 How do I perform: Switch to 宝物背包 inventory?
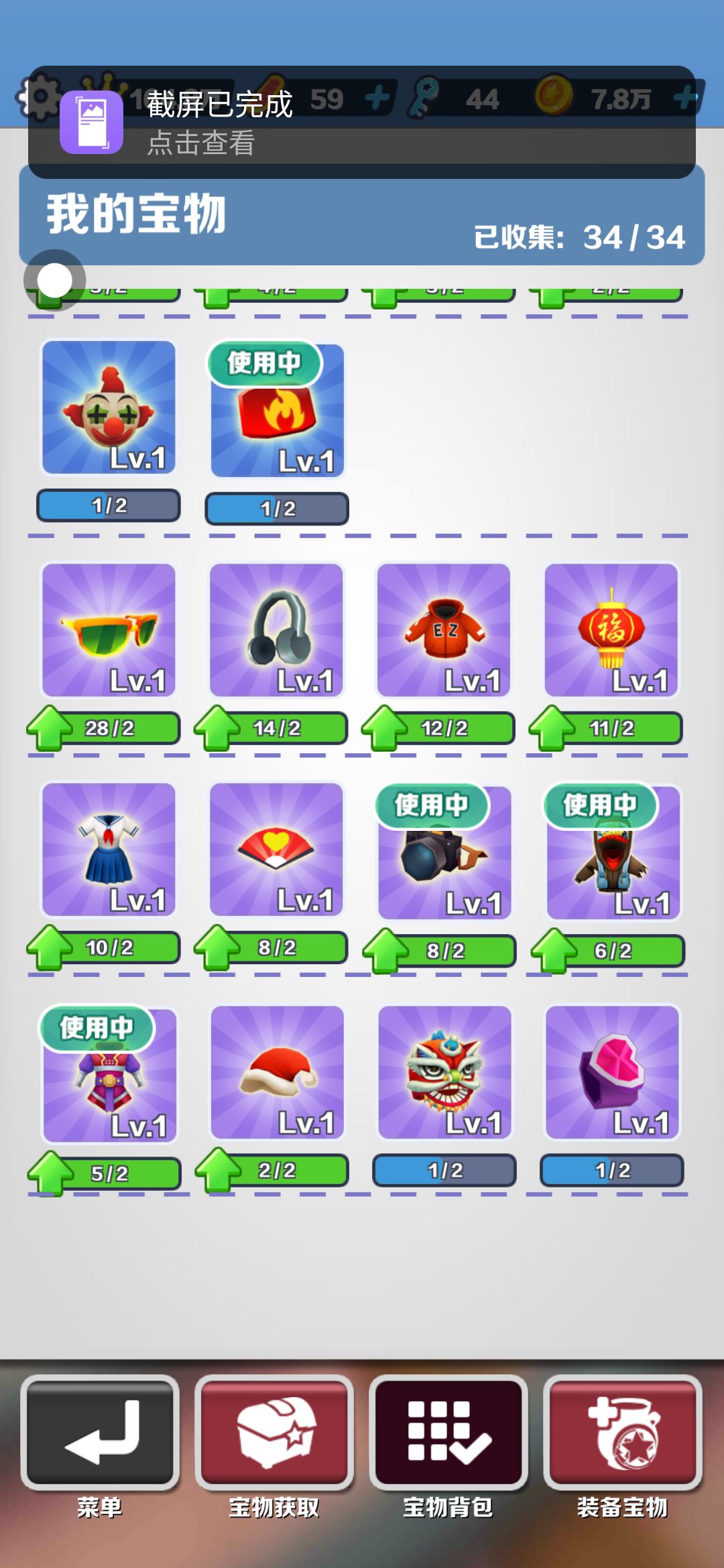448,1431
